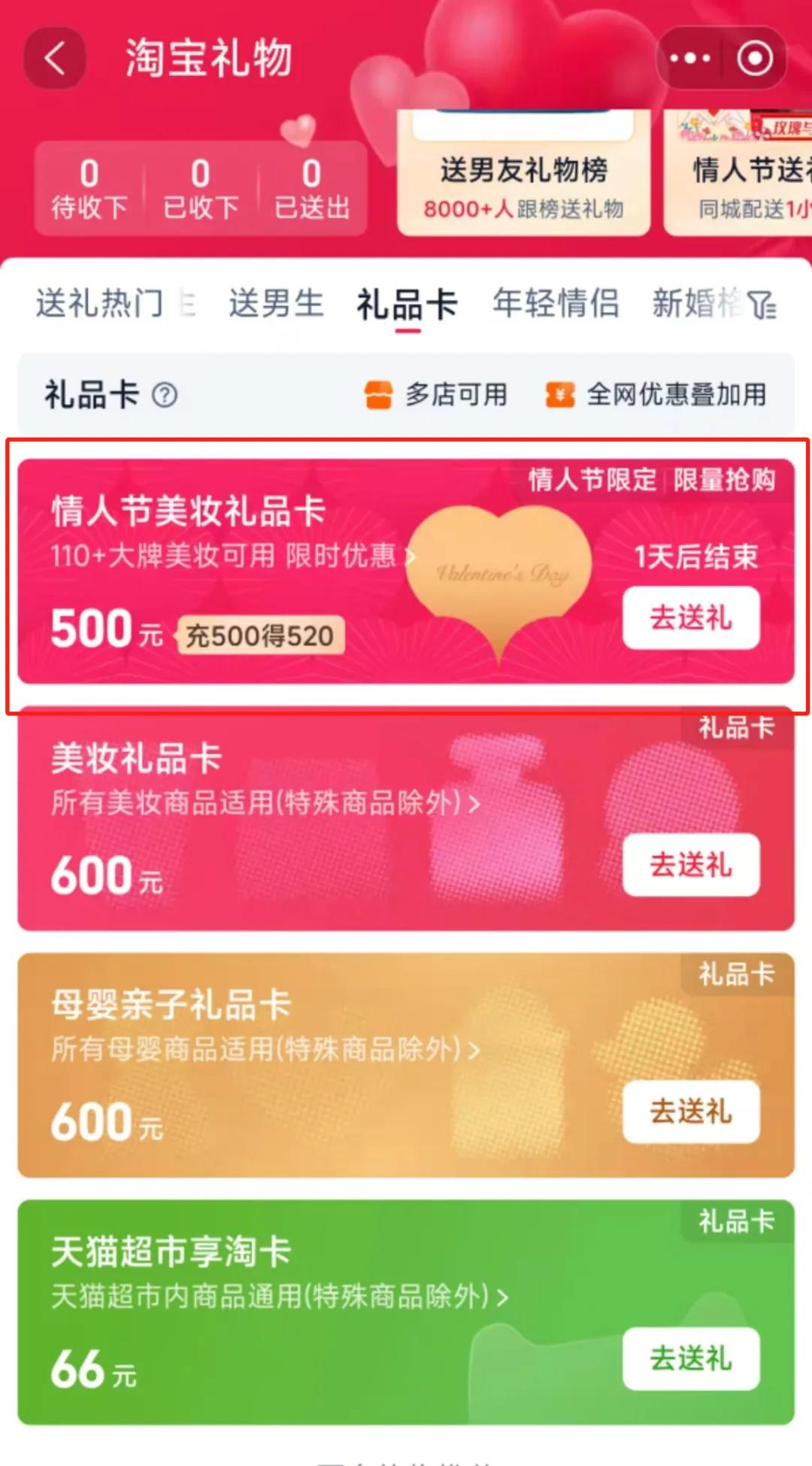This screenshot has width=812, height=1466.
Task: Go back from 淘宝礼物 page
Action: point(54,58)
